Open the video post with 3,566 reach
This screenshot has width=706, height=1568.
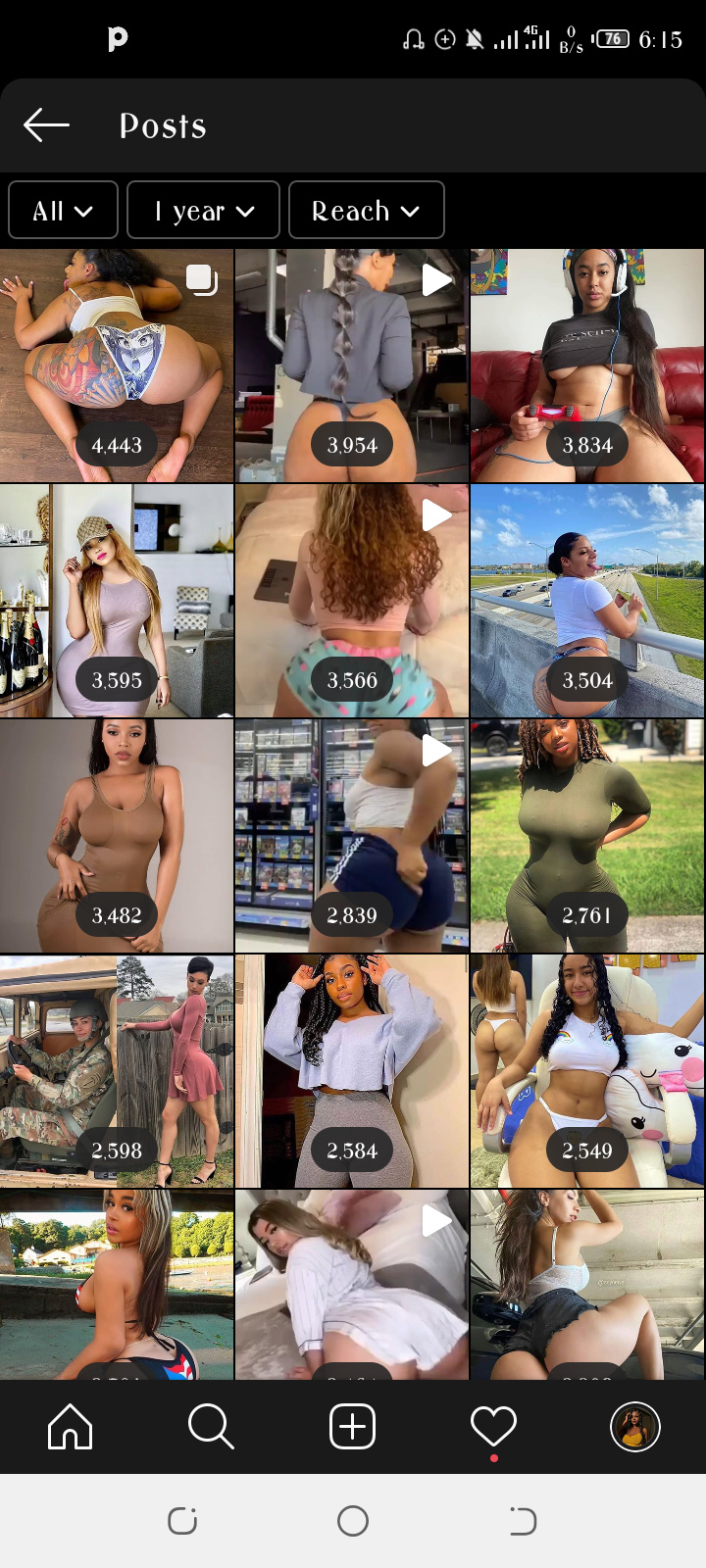click(352, 601)
